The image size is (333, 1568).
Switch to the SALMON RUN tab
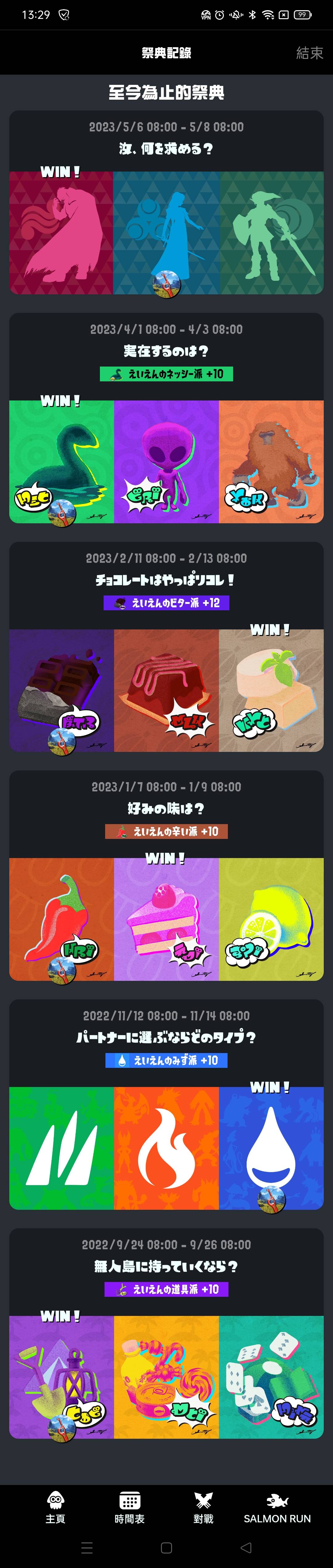point(277,1507)
